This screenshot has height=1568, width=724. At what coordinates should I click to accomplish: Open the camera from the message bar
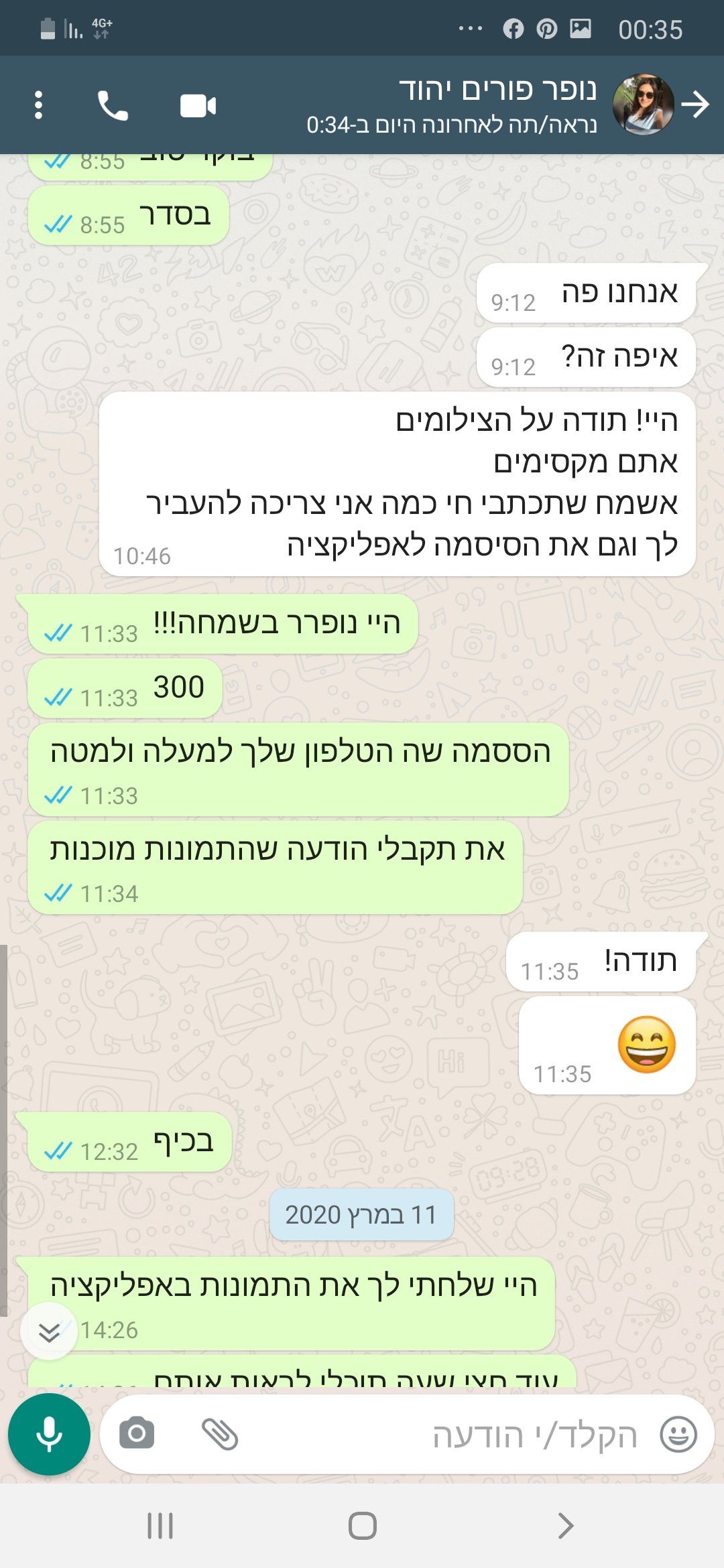point(137,1434)
